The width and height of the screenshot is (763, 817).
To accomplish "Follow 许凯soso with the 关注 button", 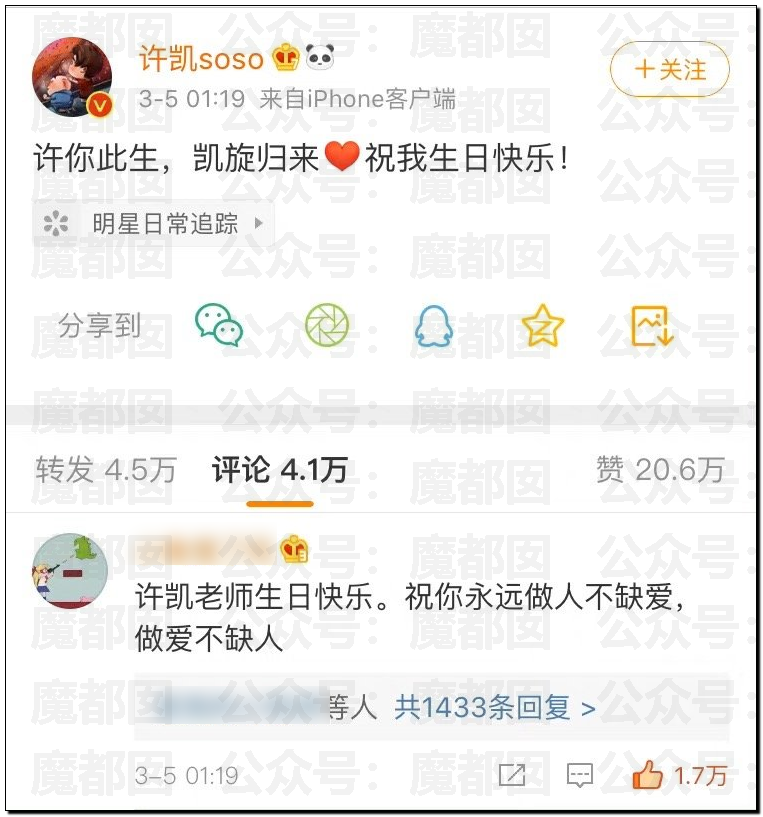I will tap(670, 69).
